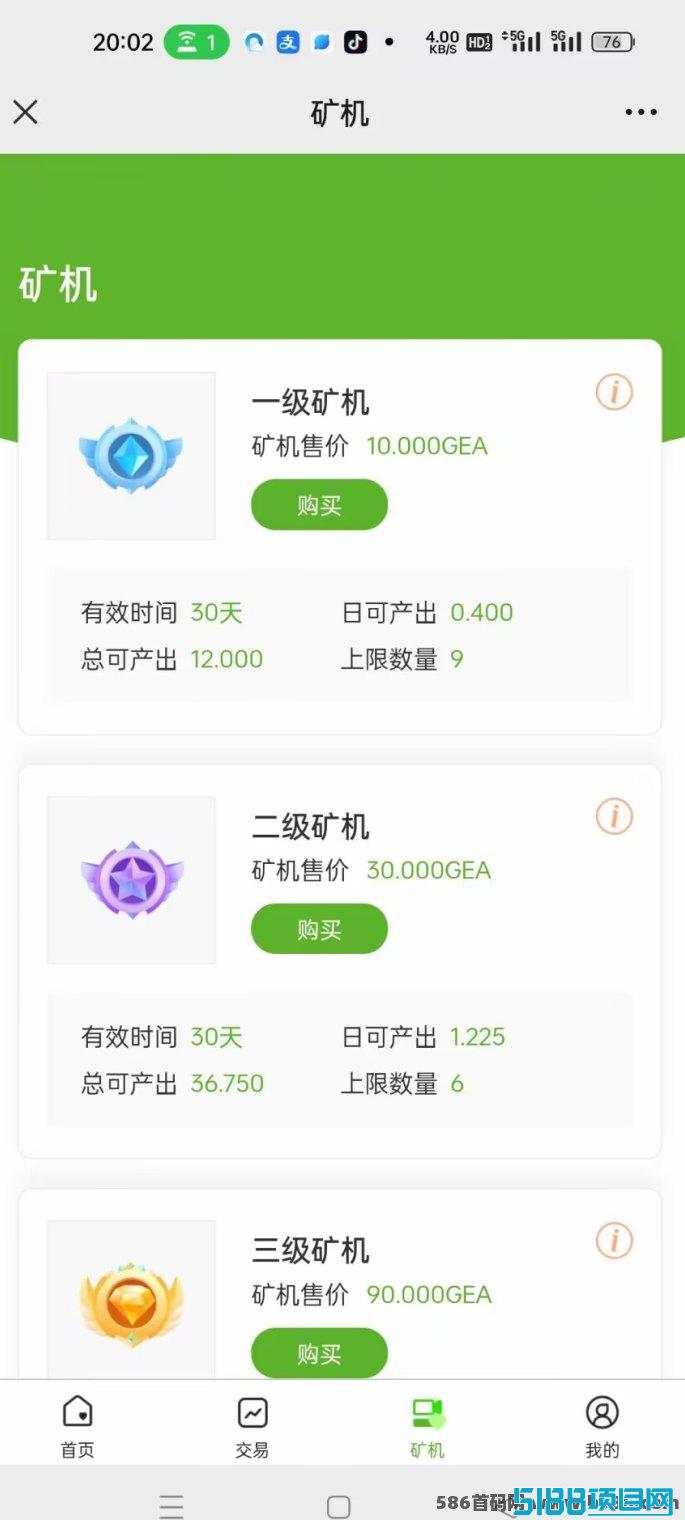Buy the 一级矿机 with 购买
685x1520 pixels.
pyautogui.click(x=319, y=505)
